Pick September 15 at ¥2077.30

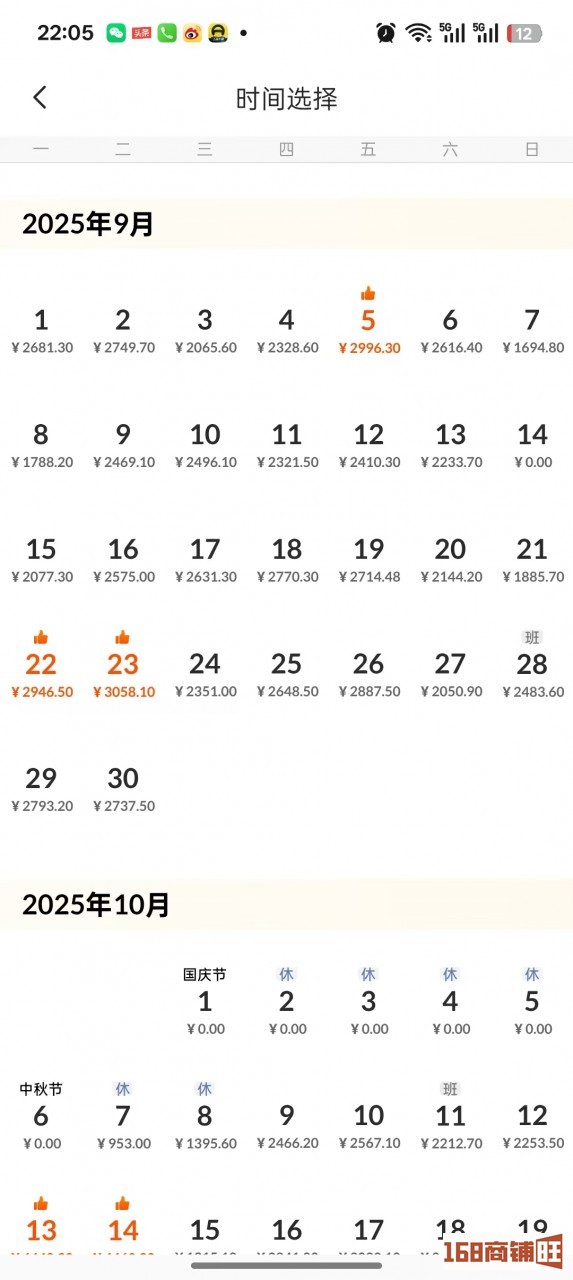[x=41, y=560]
